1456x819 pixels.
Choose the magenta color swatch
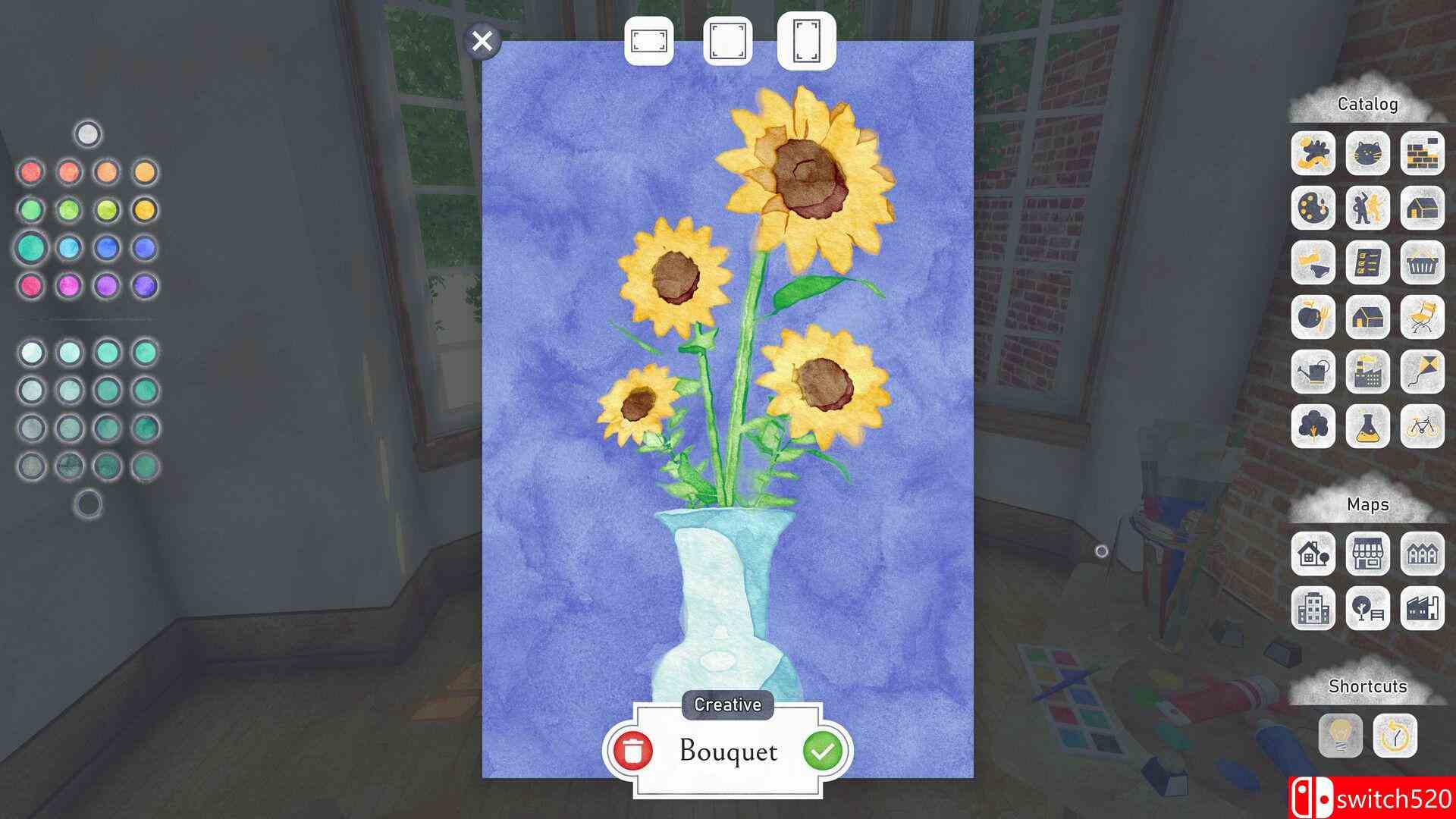(x=68, y=286)
